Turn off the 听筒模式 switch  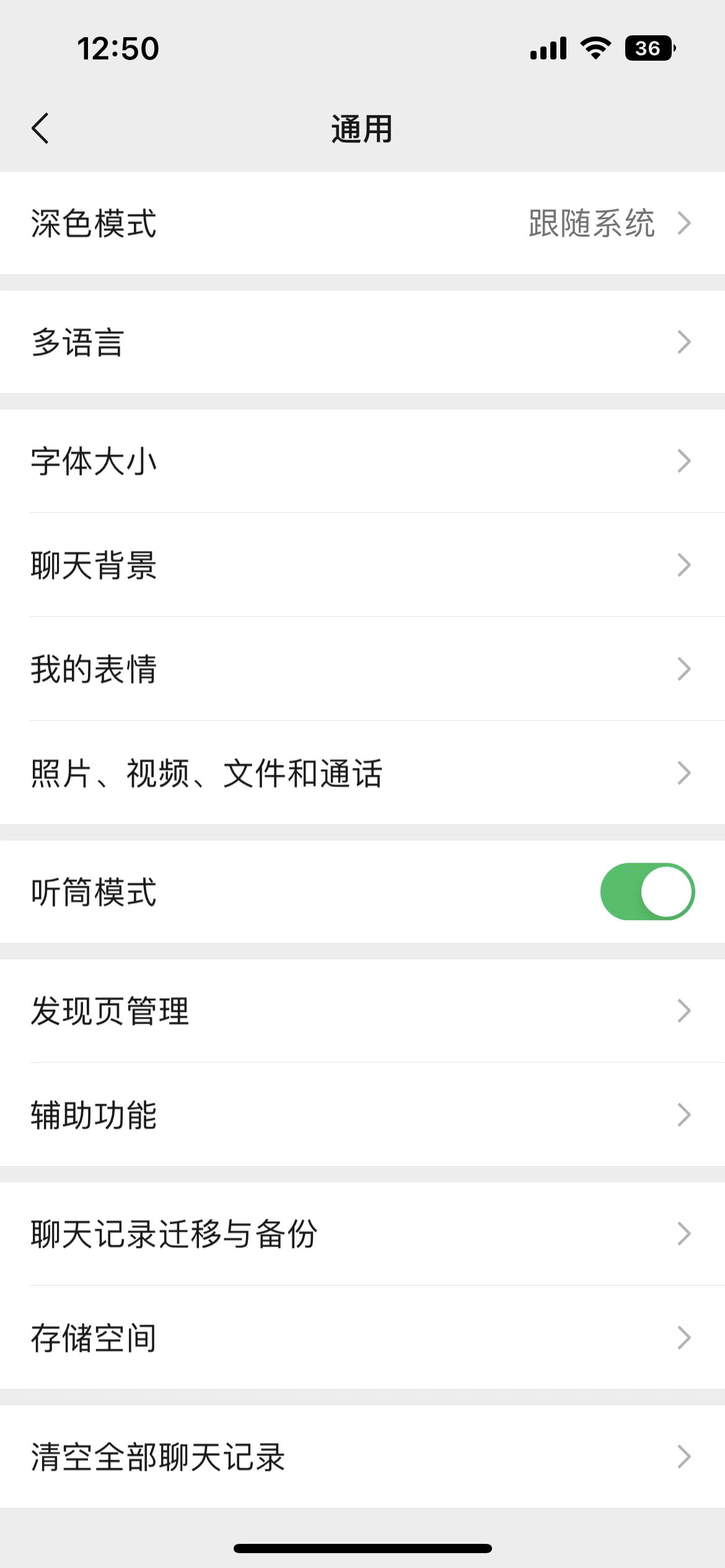[x=647, y=892]
